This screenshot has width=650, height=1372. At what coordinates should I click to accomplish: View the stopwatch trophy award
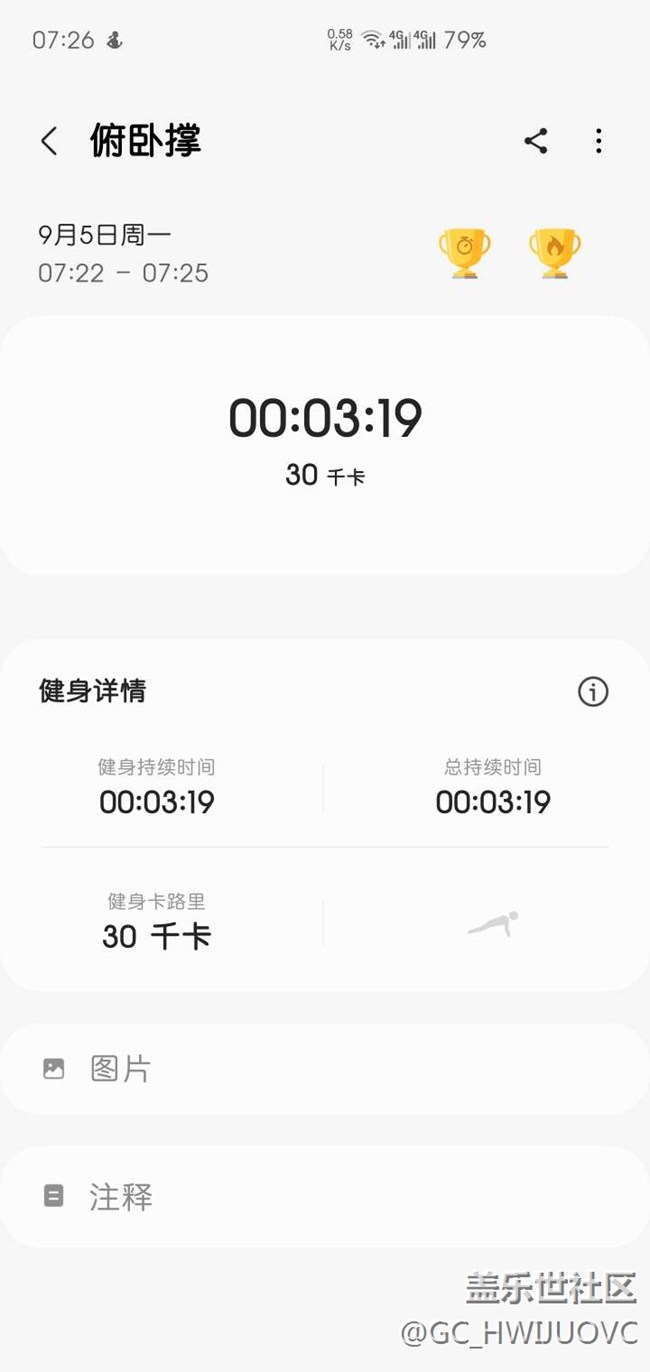click(464, 252)
